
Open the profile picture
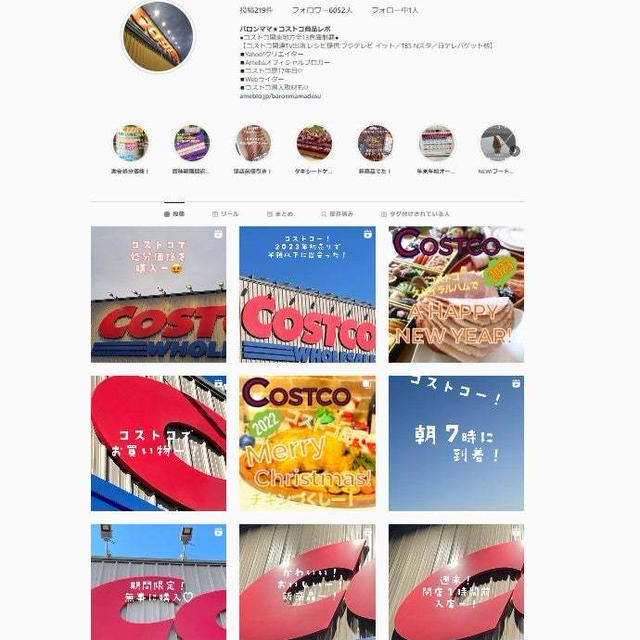157,37
